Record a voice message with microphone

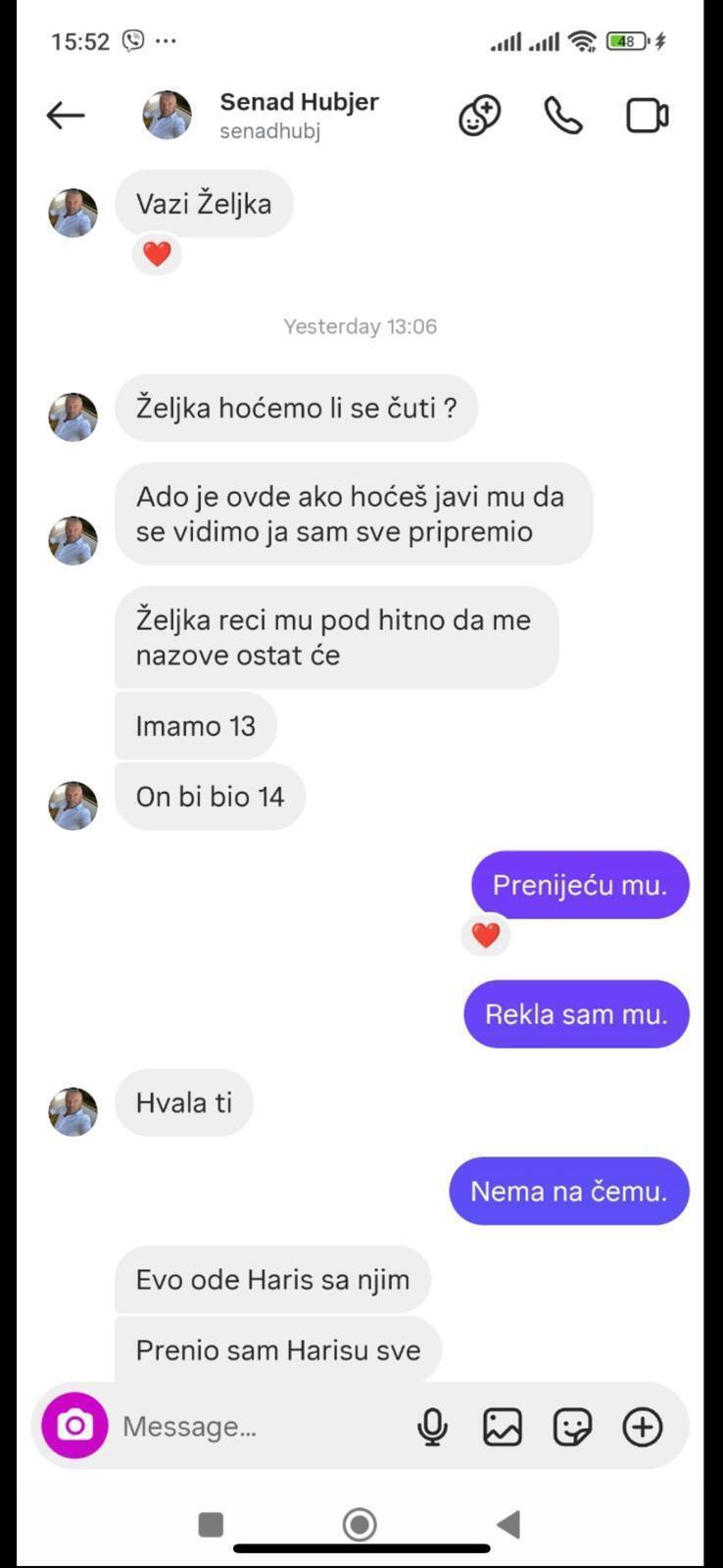point(432,1427)
